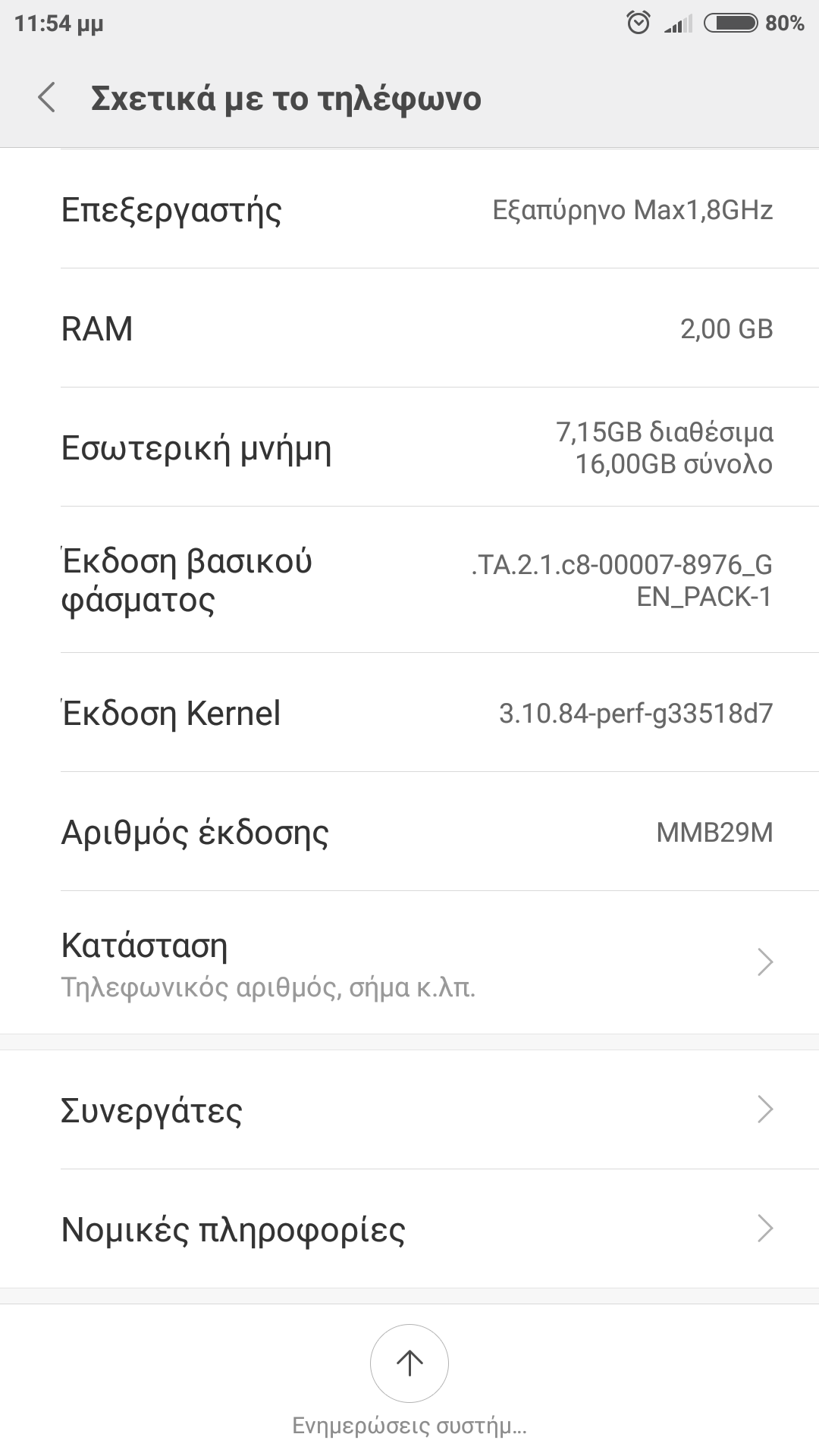Tap the Έκδοση Kernel row

[409, 713]
